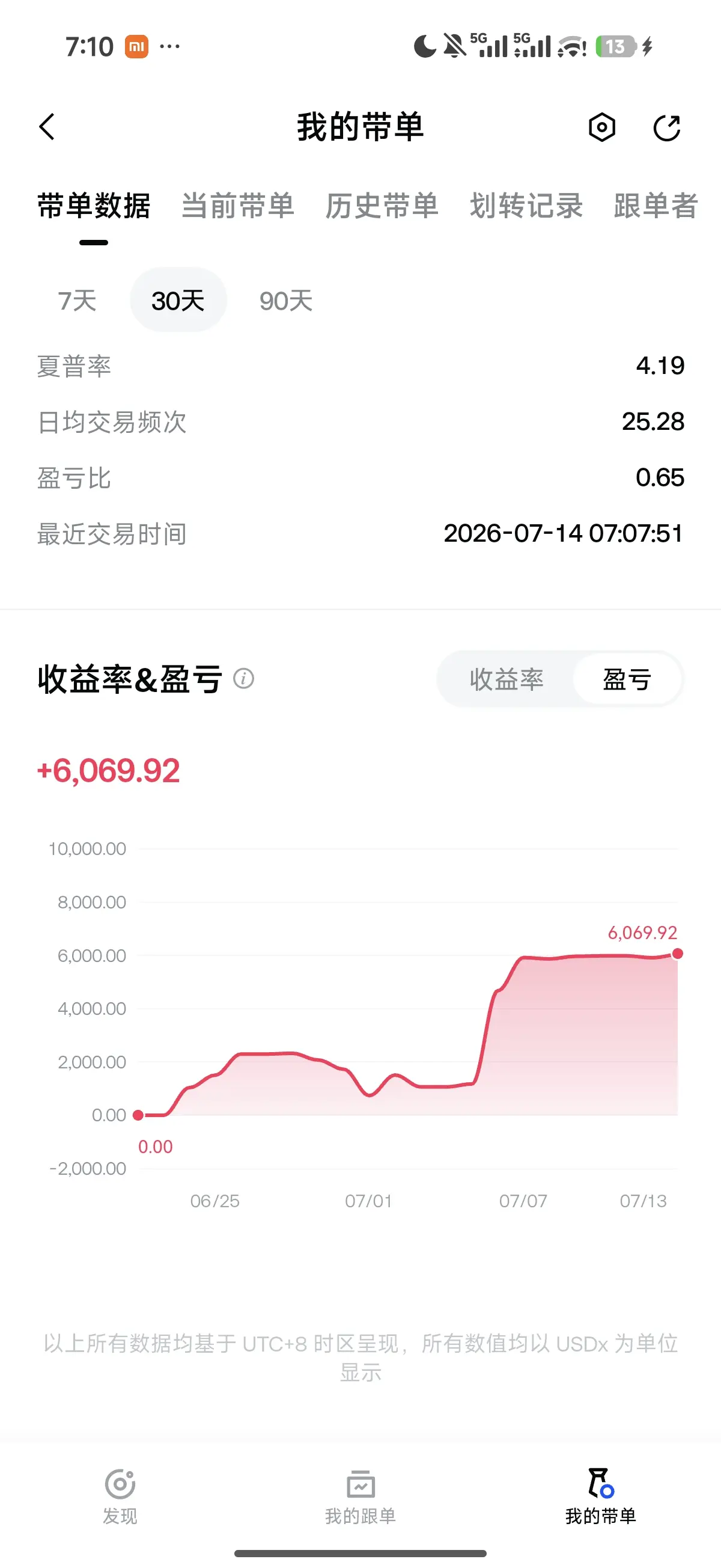Switch to the 跟单者 tab
721x1568 pixels.
click(x=656, y=206)
